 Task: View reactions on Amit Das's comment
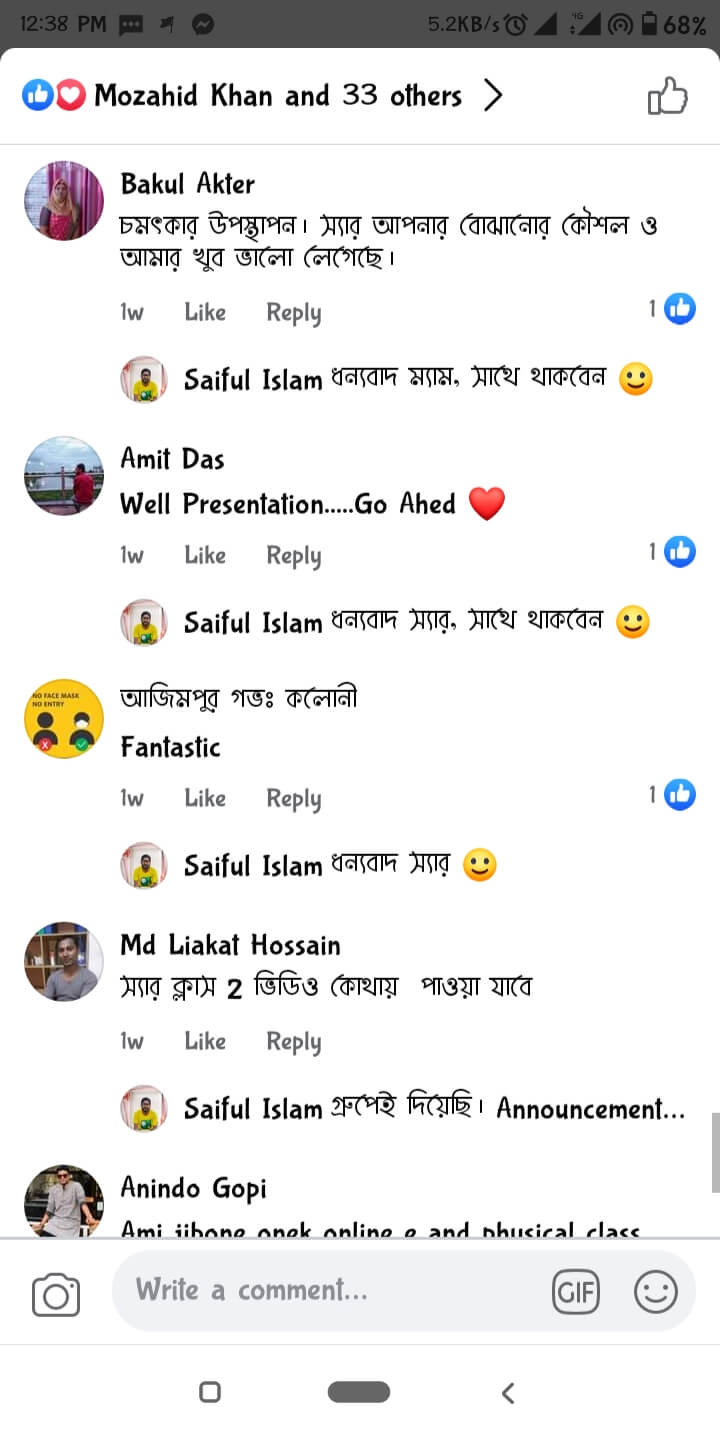[671, 551]
